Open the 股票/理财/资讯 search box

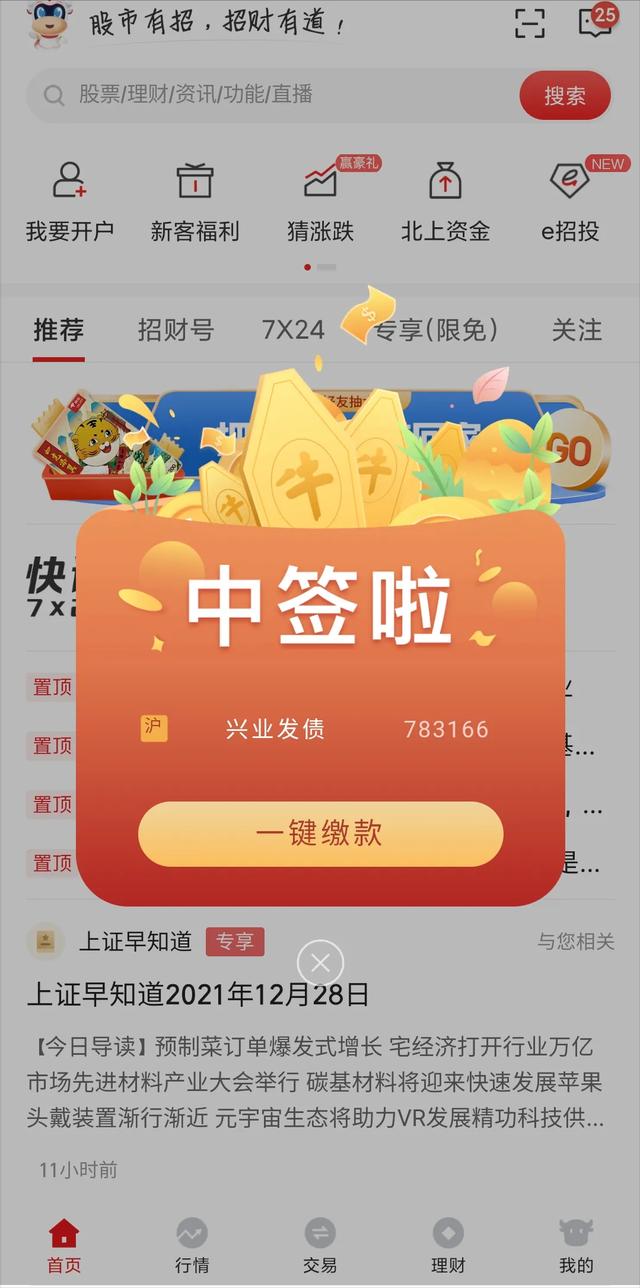[271, 96]
